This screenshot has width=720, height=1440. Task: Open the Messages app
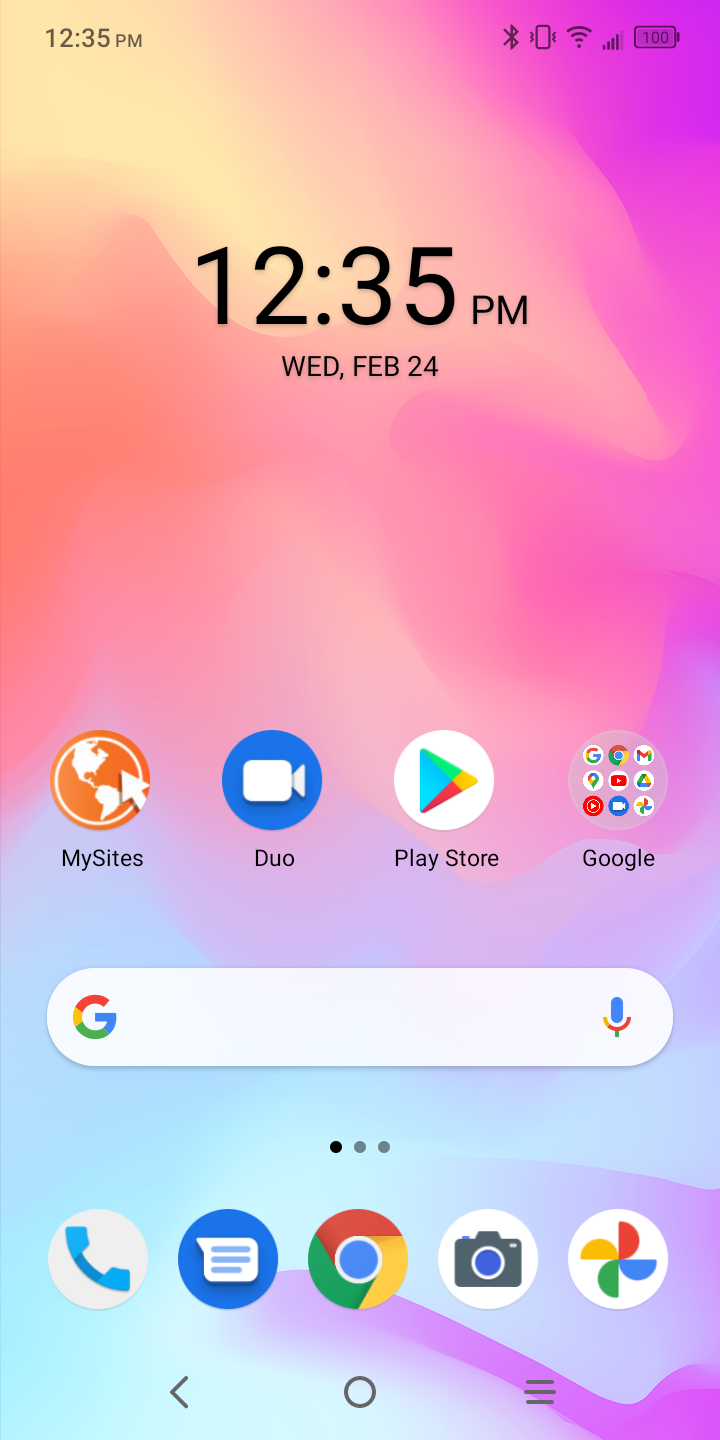pos(228,1259)
